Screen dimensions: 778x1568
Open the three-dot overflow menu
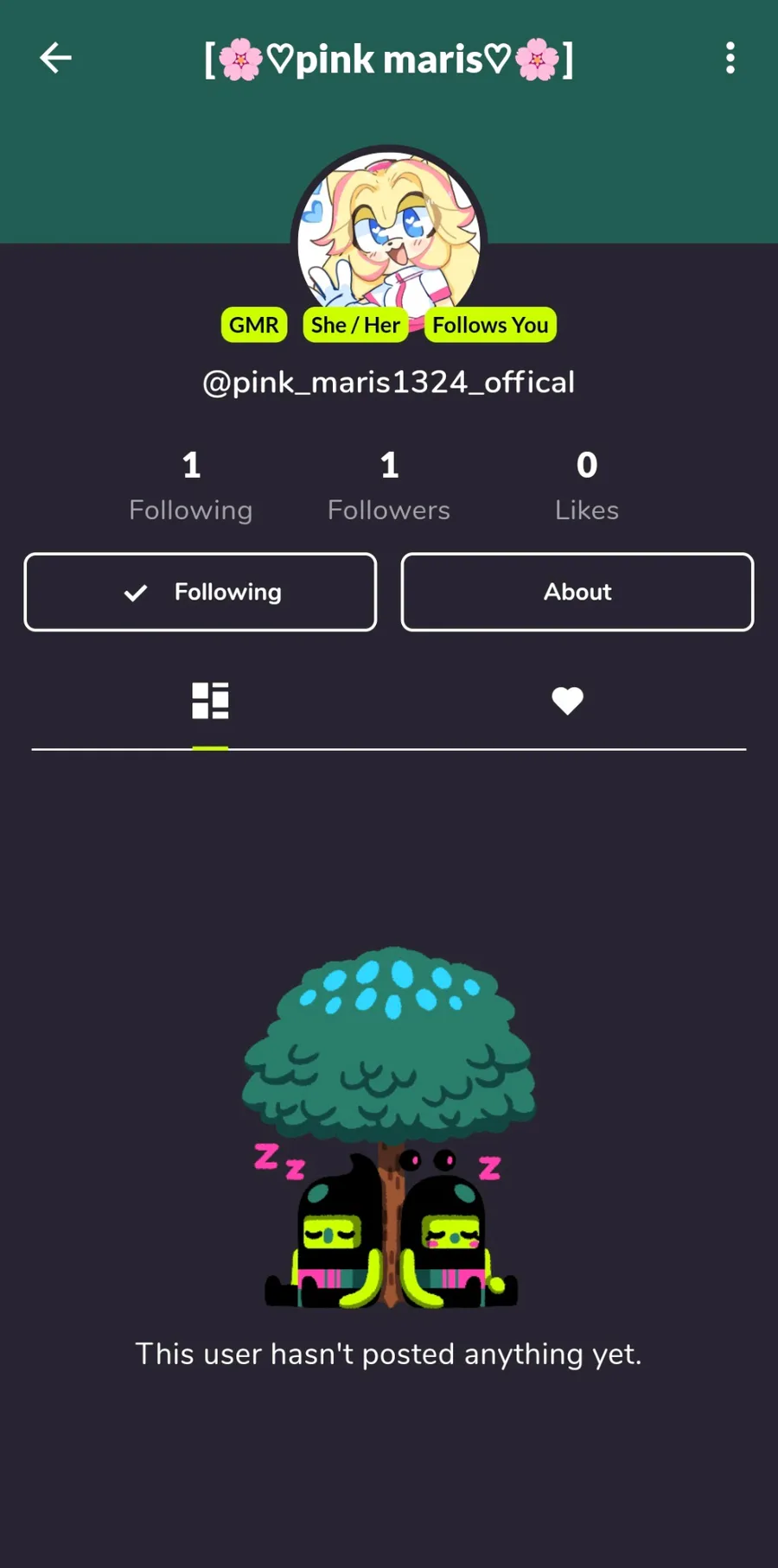pos(730,58)
